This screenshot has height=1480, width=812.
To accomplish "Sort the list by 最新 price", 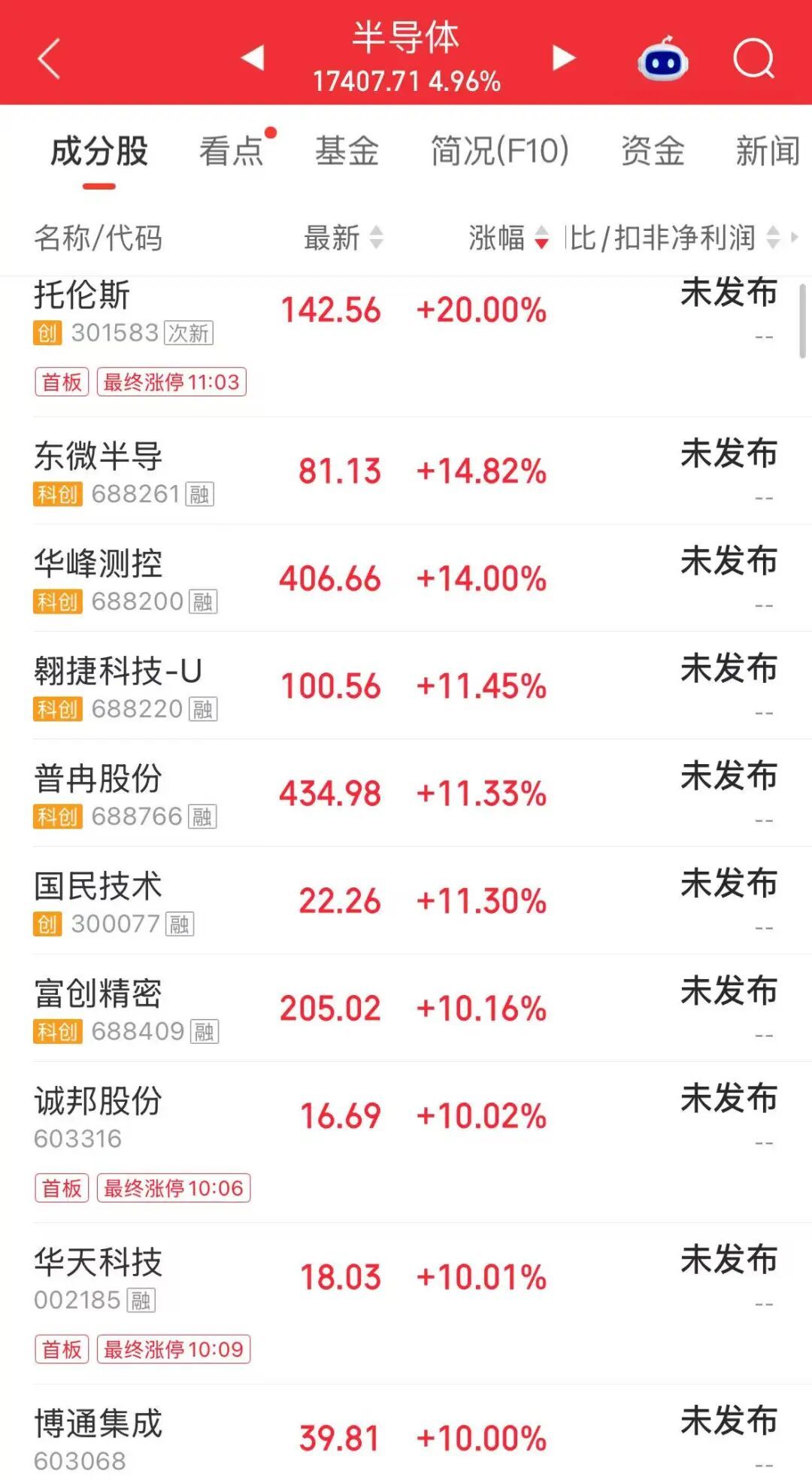I will coord(344,238).
